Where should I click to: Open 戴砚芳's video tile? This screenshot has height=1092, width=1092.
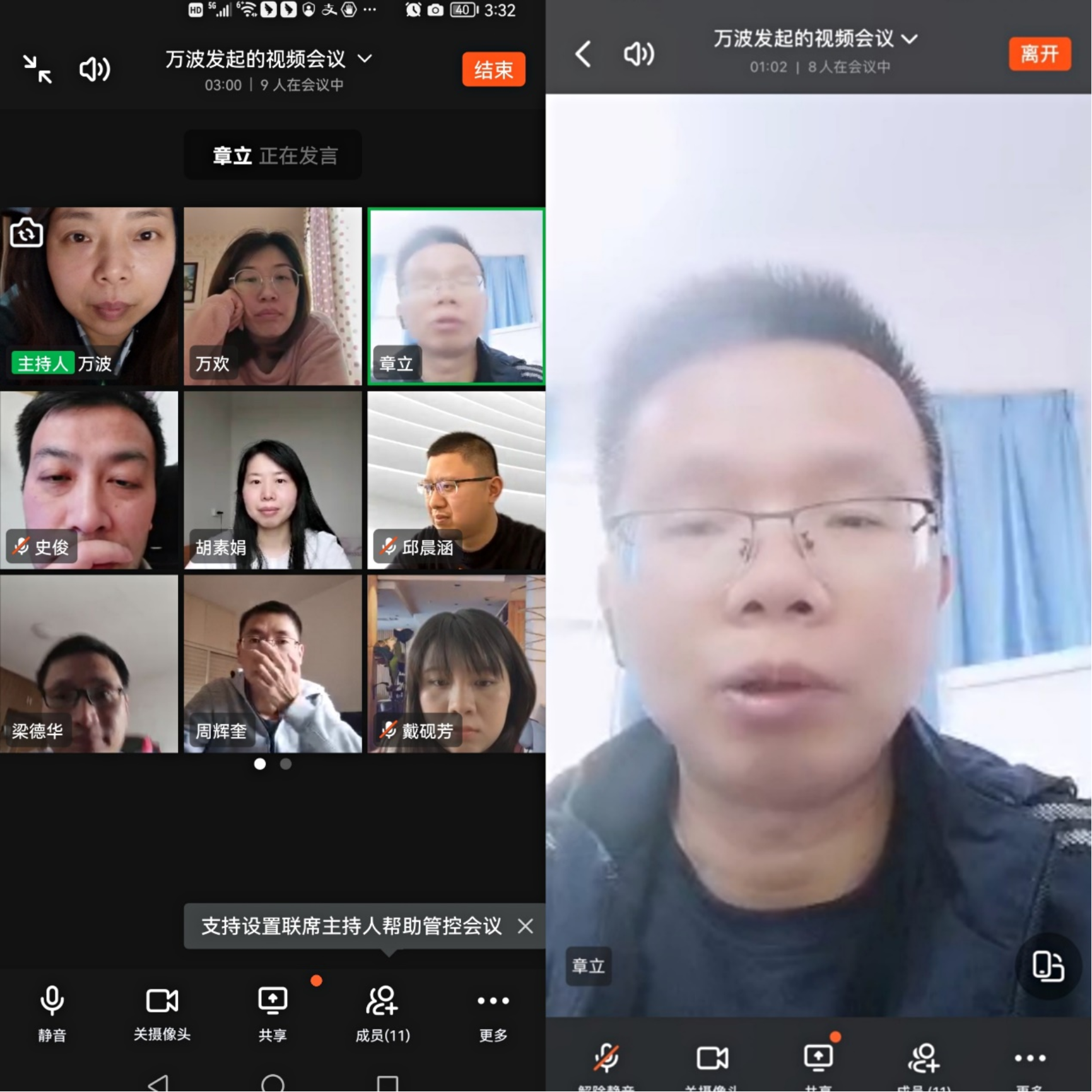tap(456, 663)
